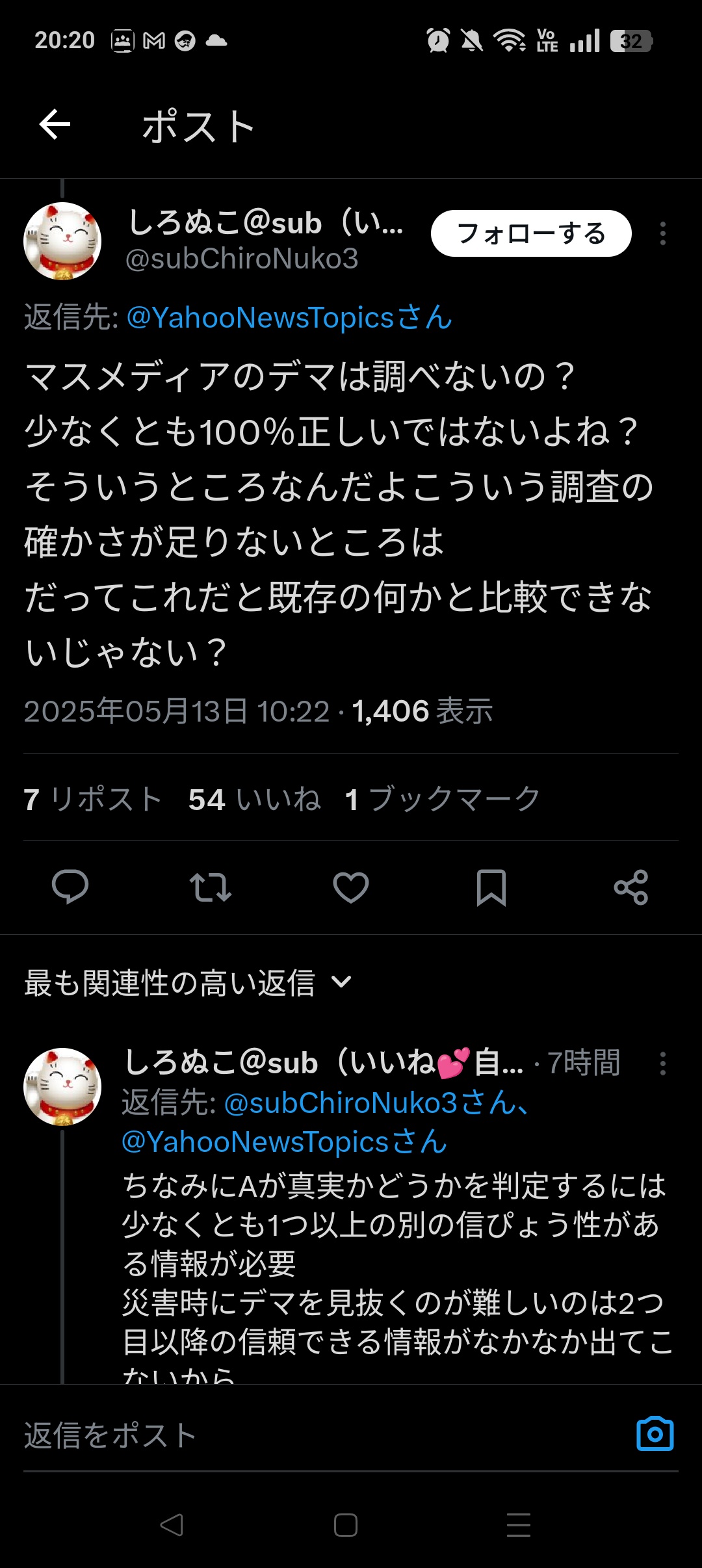Open the @YahooNewsTopics link in main post
Viewport: 702px width, 1568px height.
pyautogui.click(x=289, y=318)
